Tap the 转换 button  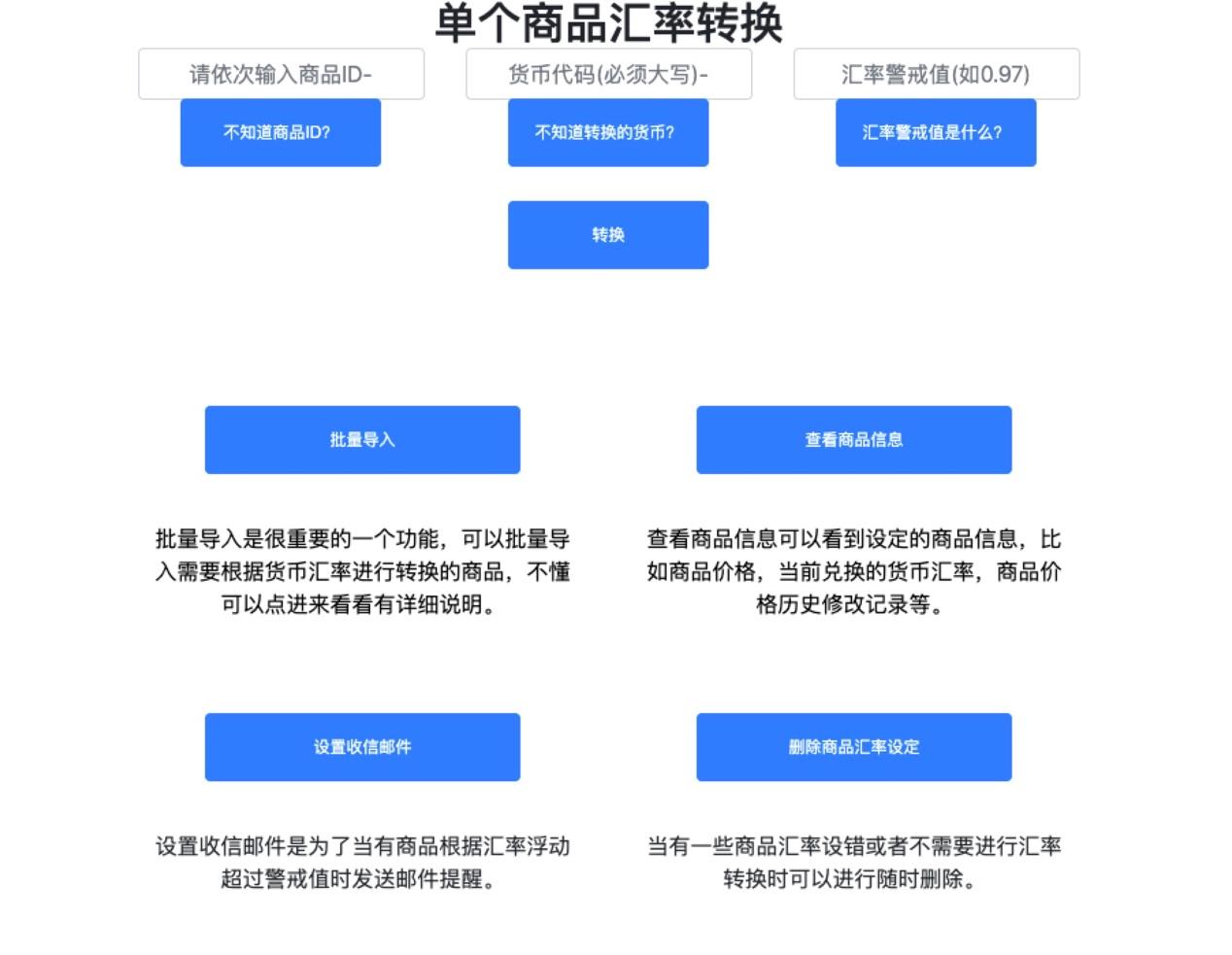click(x=607, y=235)
